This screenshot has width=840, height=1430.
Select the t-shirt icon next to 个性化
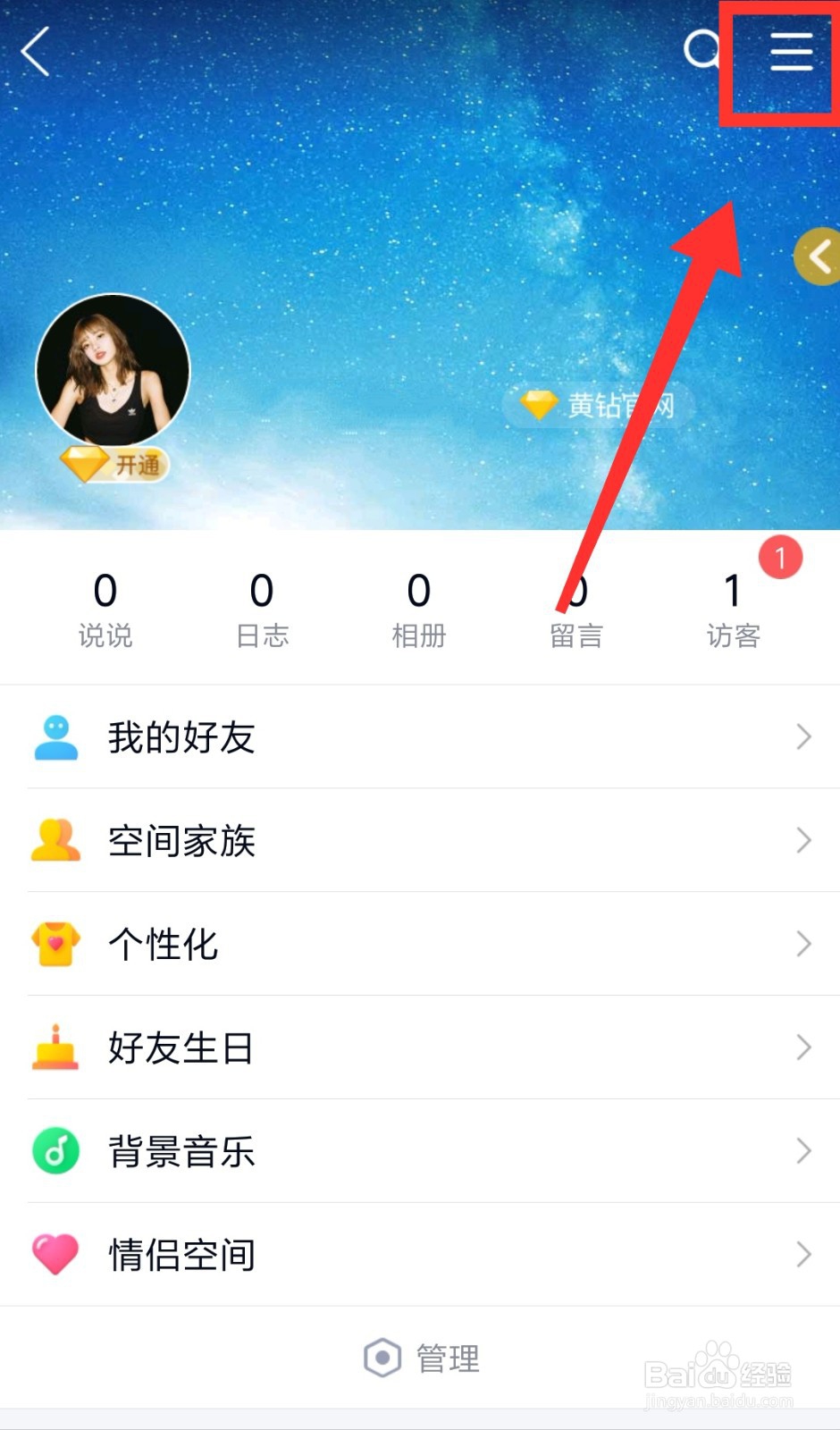pos(55,944)
